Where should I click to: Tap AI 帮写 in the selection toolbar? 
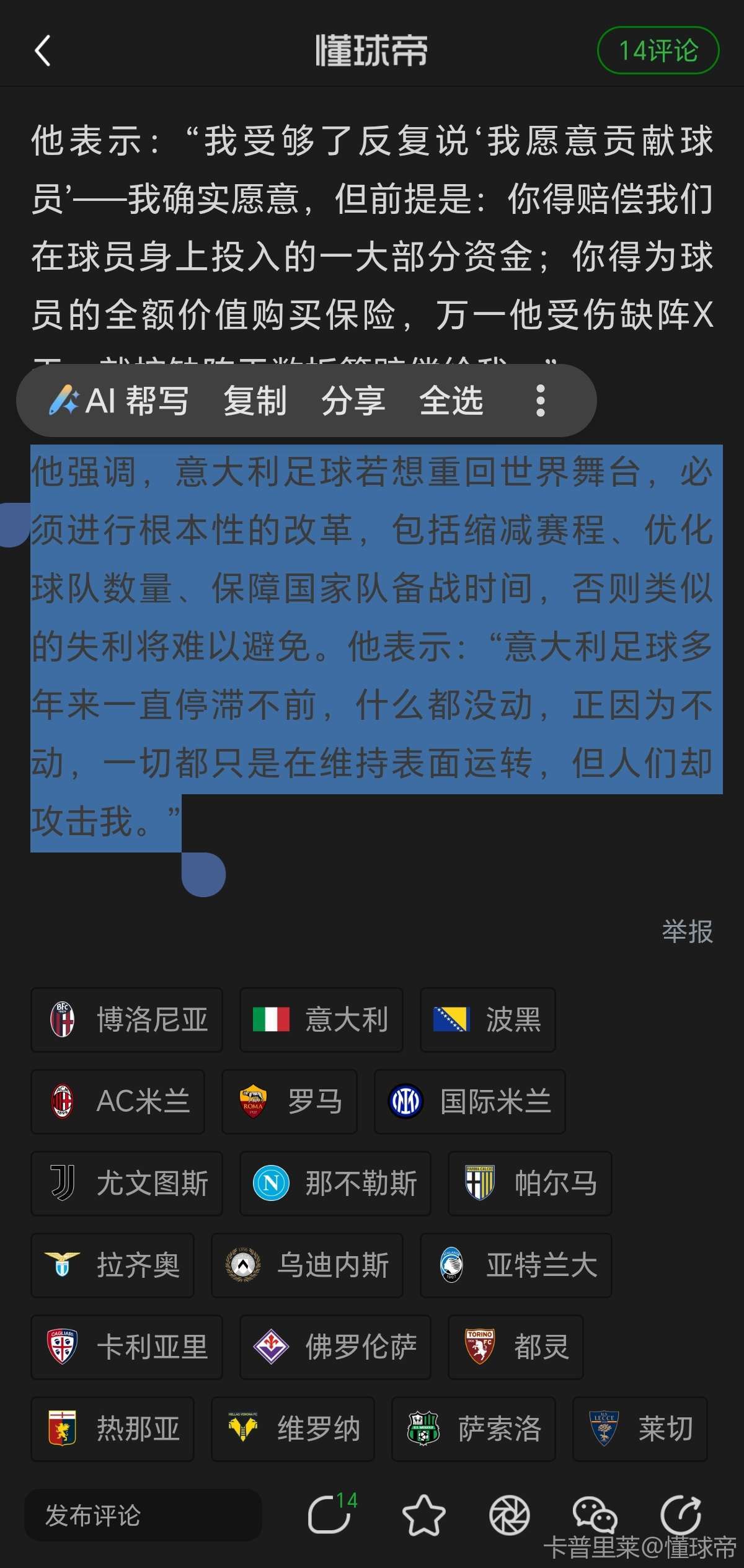119,401
